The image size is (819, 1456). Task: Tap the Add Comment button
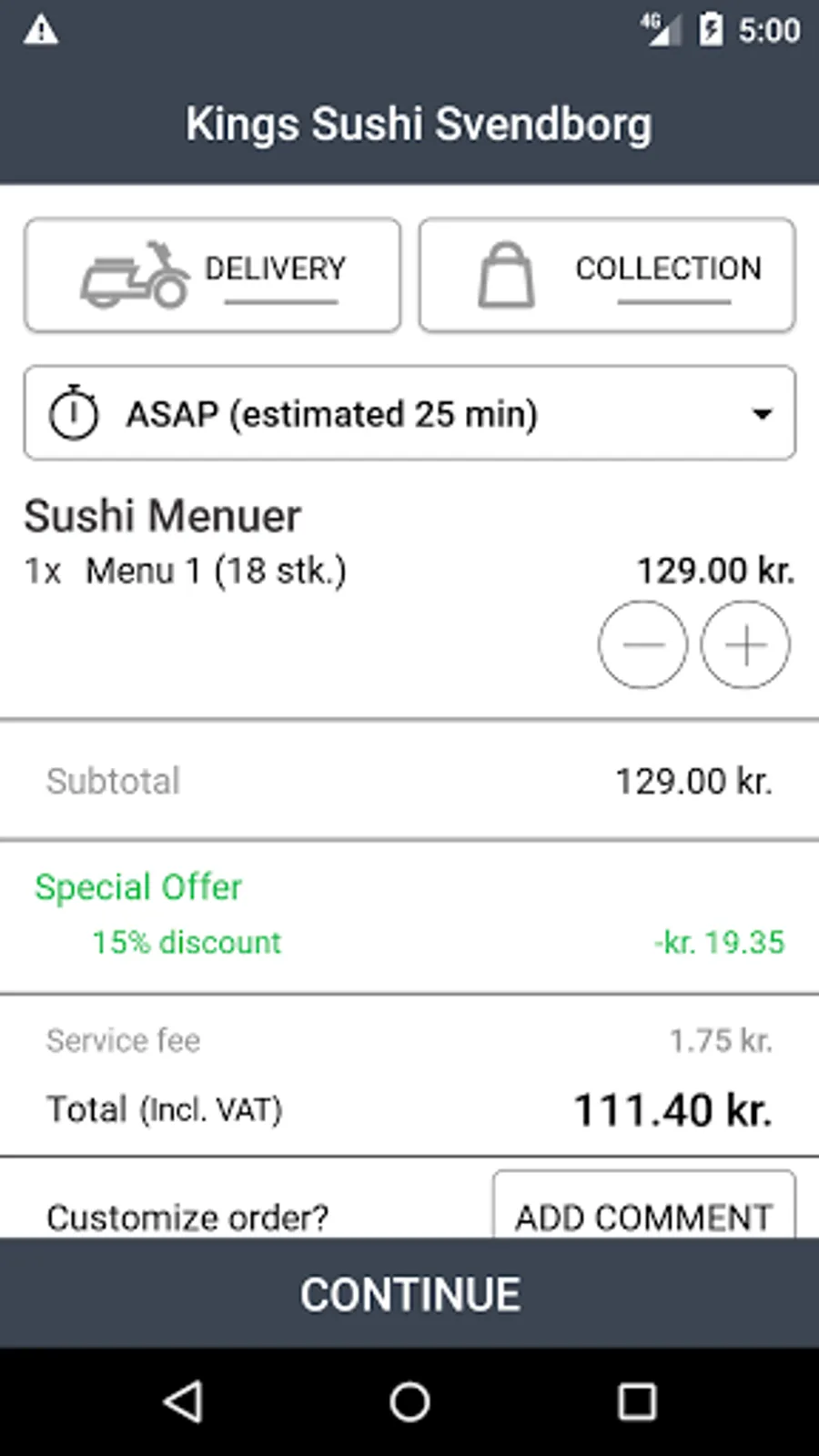[643, 1208]
